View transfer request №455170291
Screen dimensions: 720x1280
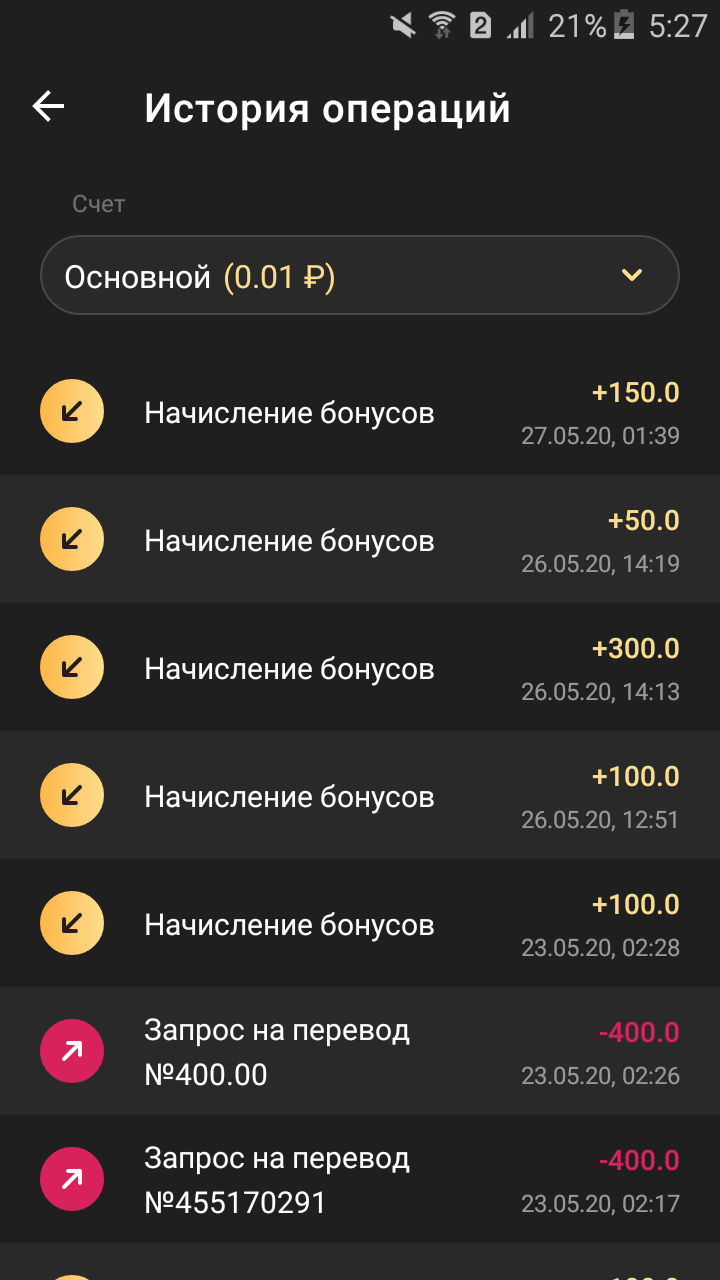click(x=360, y=1180)
